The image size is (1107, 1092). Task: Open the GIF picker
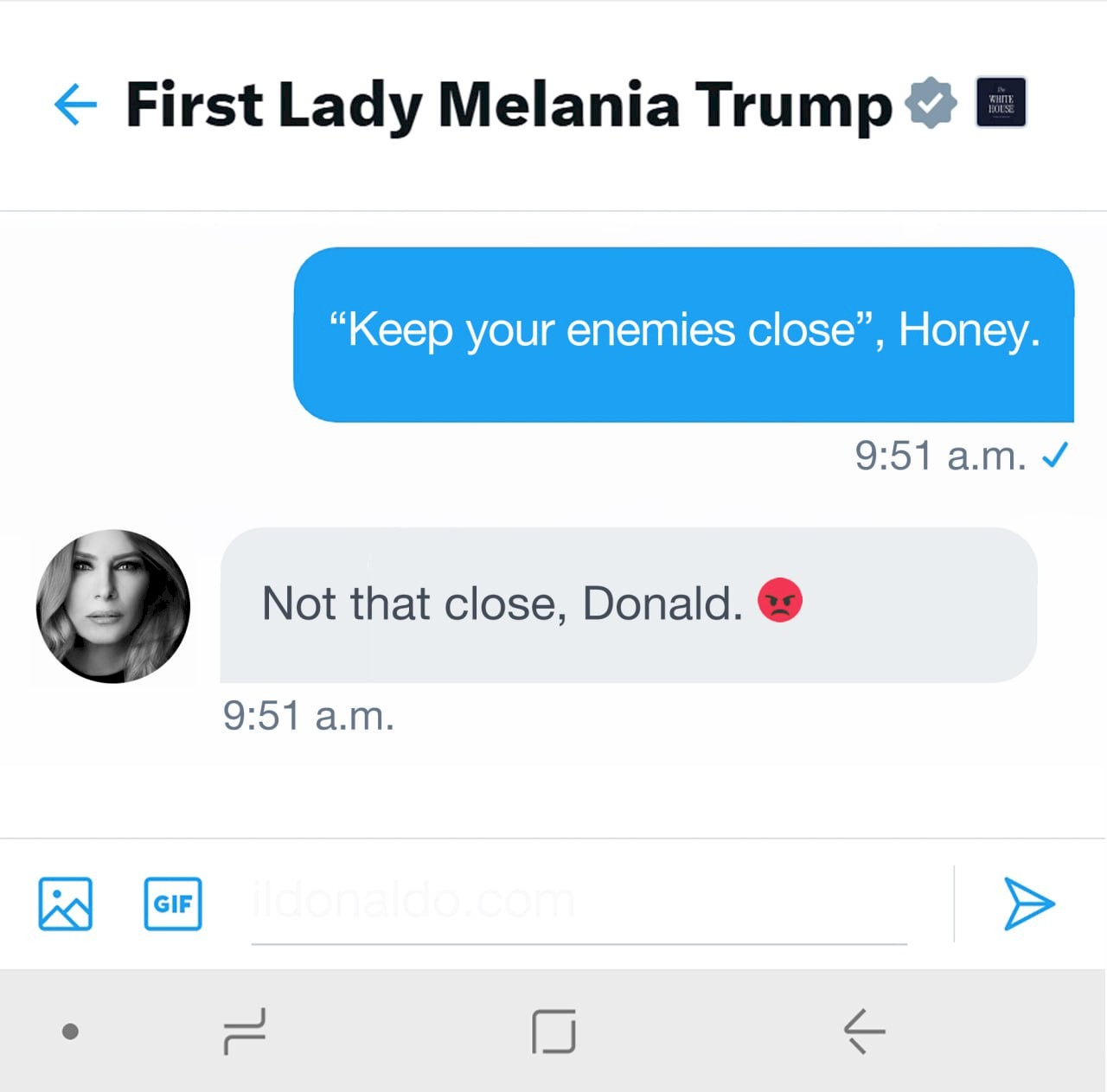click(173, 904)
